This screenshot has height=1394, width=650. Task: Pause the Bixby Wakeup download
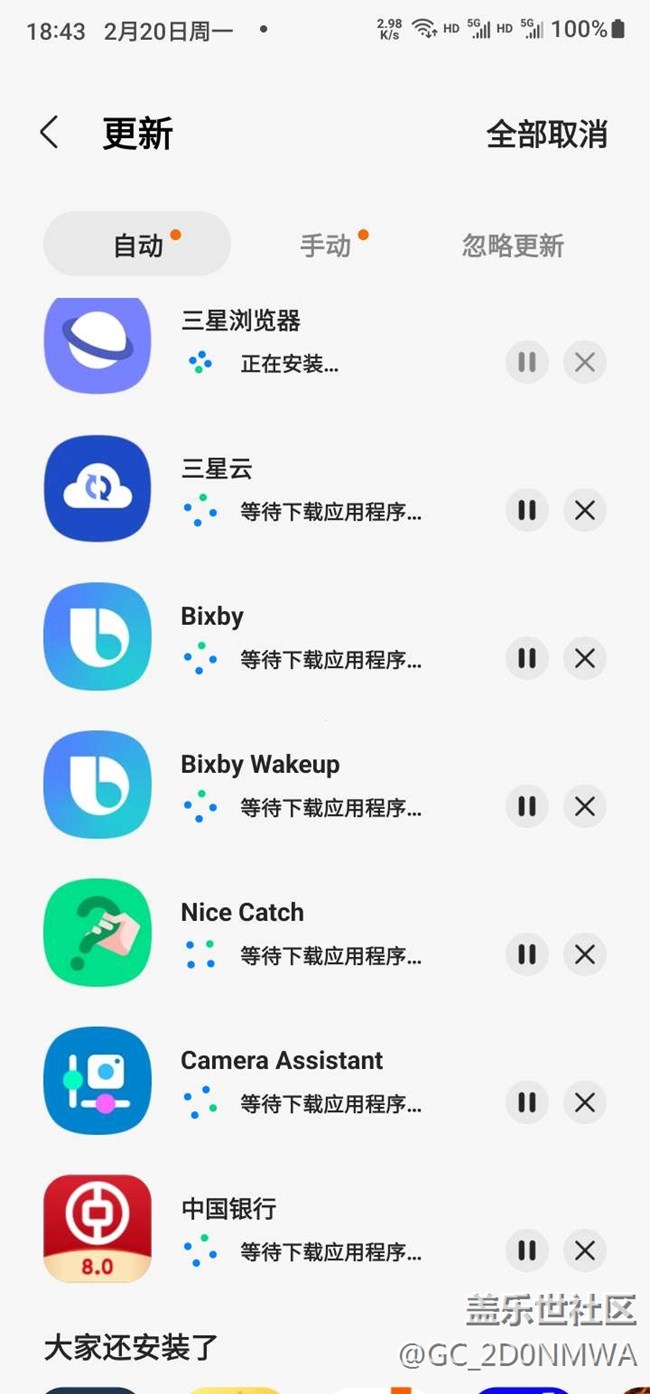[x=527, y=806]
